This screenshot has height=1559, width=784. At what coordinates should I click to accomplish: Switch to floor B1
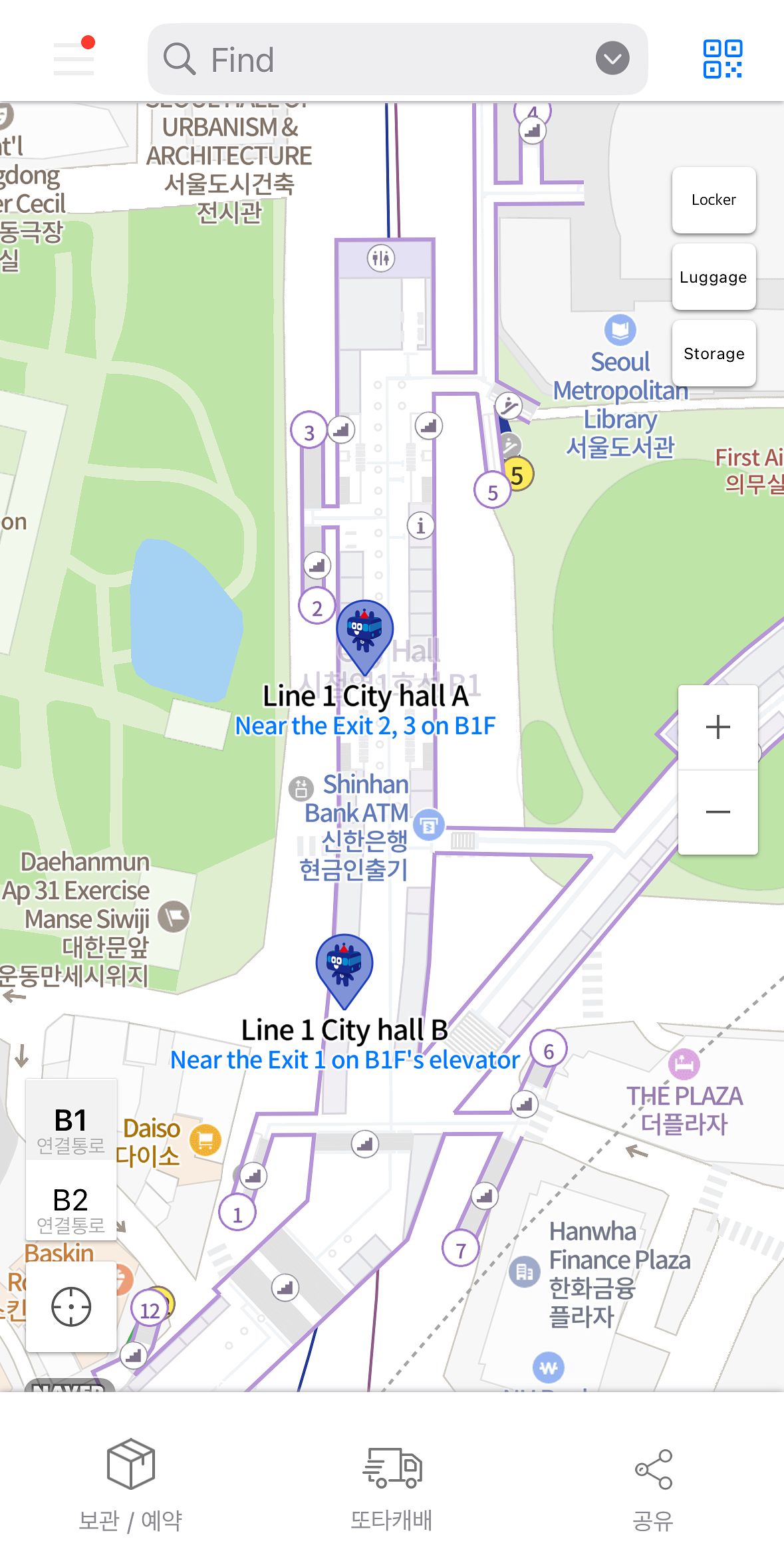[x=70, y=1128]
